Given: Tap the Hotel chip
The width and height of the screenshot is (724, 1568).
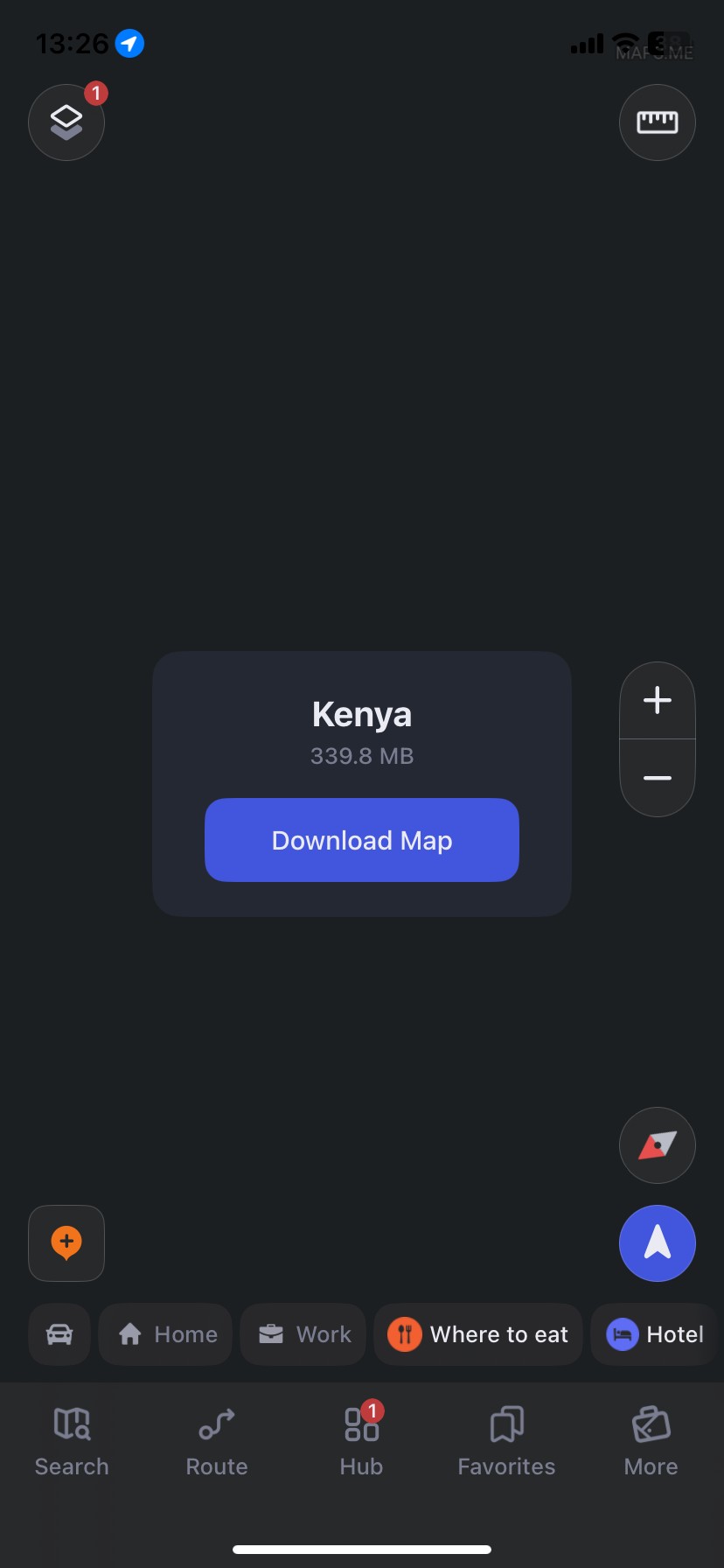Looking at the screenshot, I should (655, 1334).
